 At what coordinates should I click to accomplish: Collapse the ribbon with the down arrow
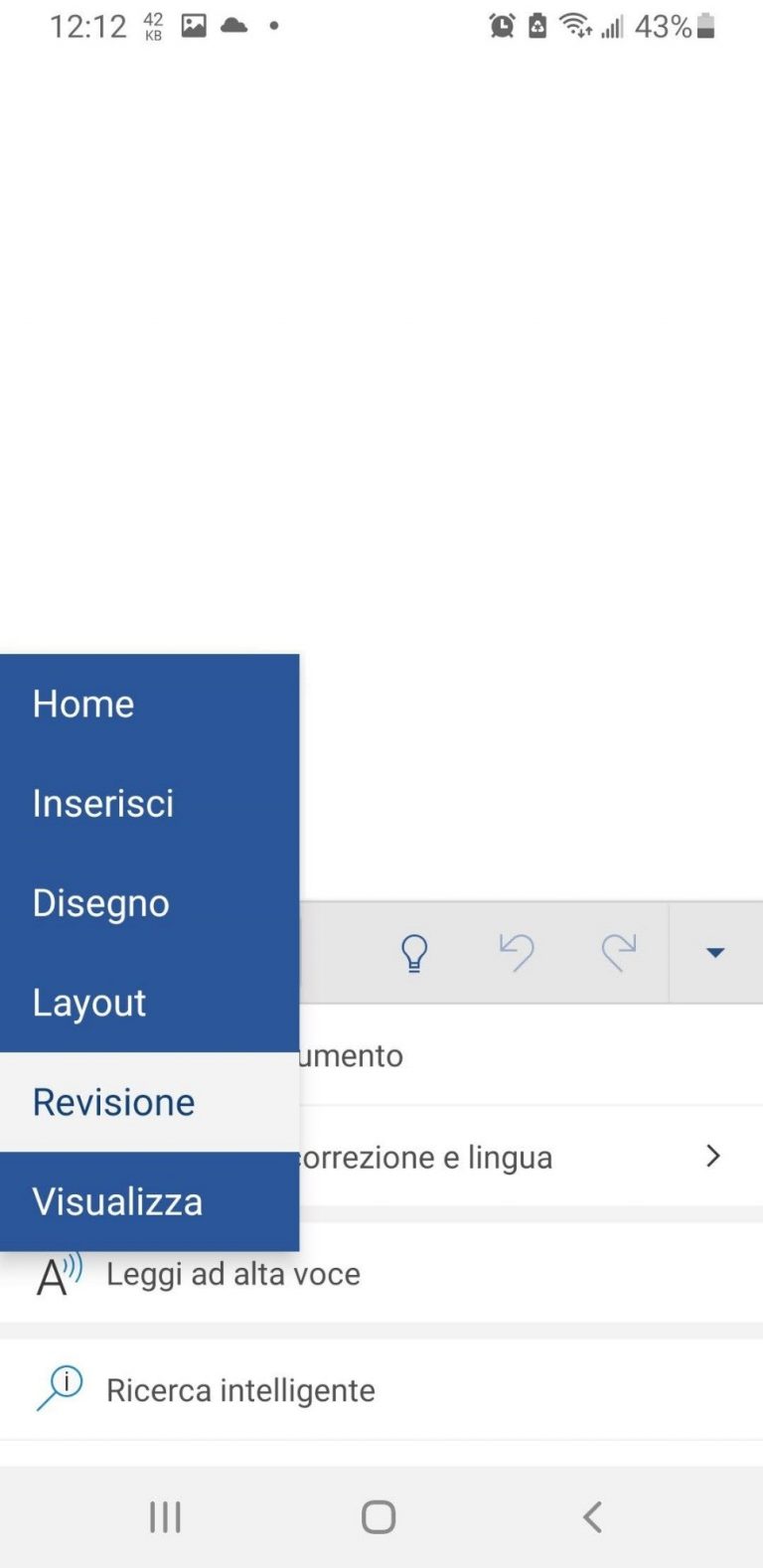pos(716,952)
